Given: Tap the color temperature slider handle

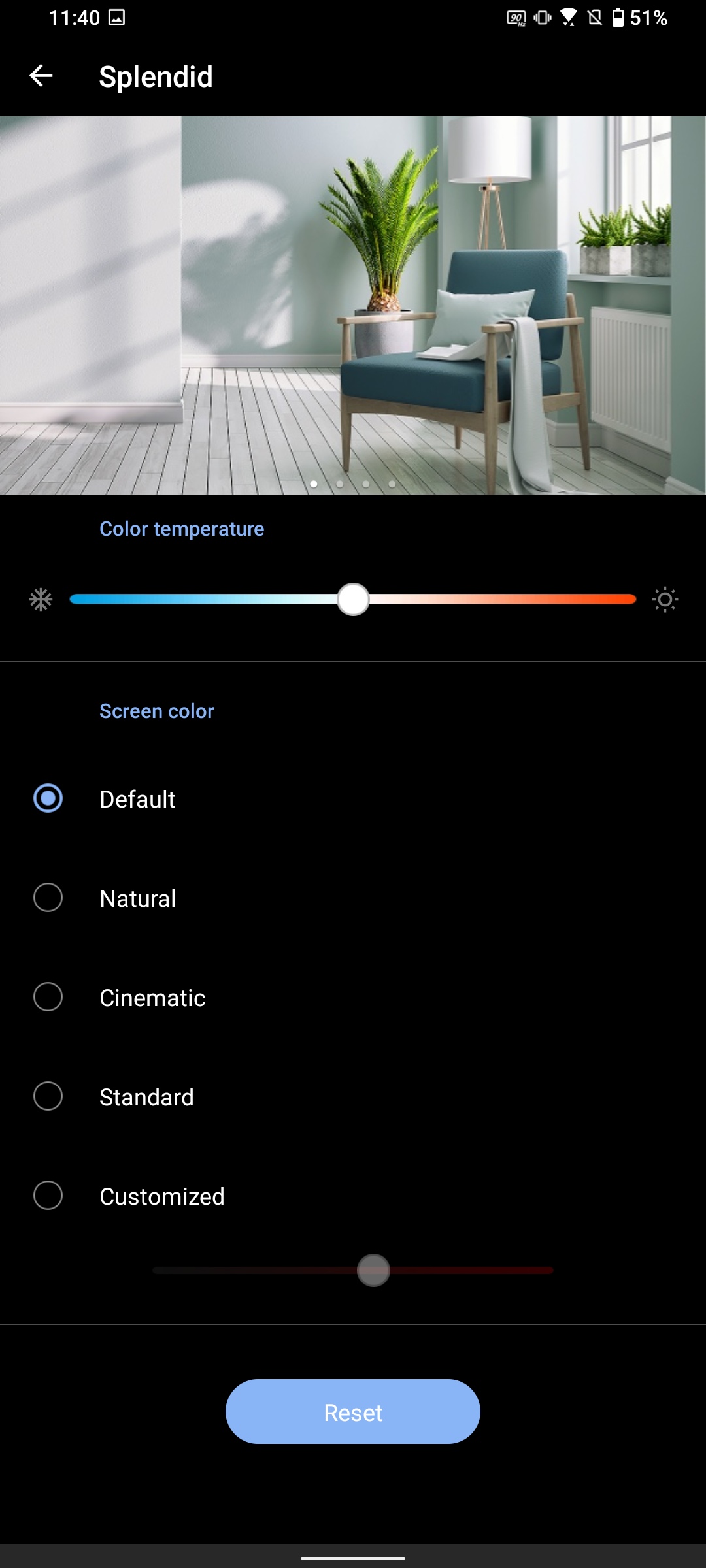Looking at the screenshot, I should tap(353, 600).
